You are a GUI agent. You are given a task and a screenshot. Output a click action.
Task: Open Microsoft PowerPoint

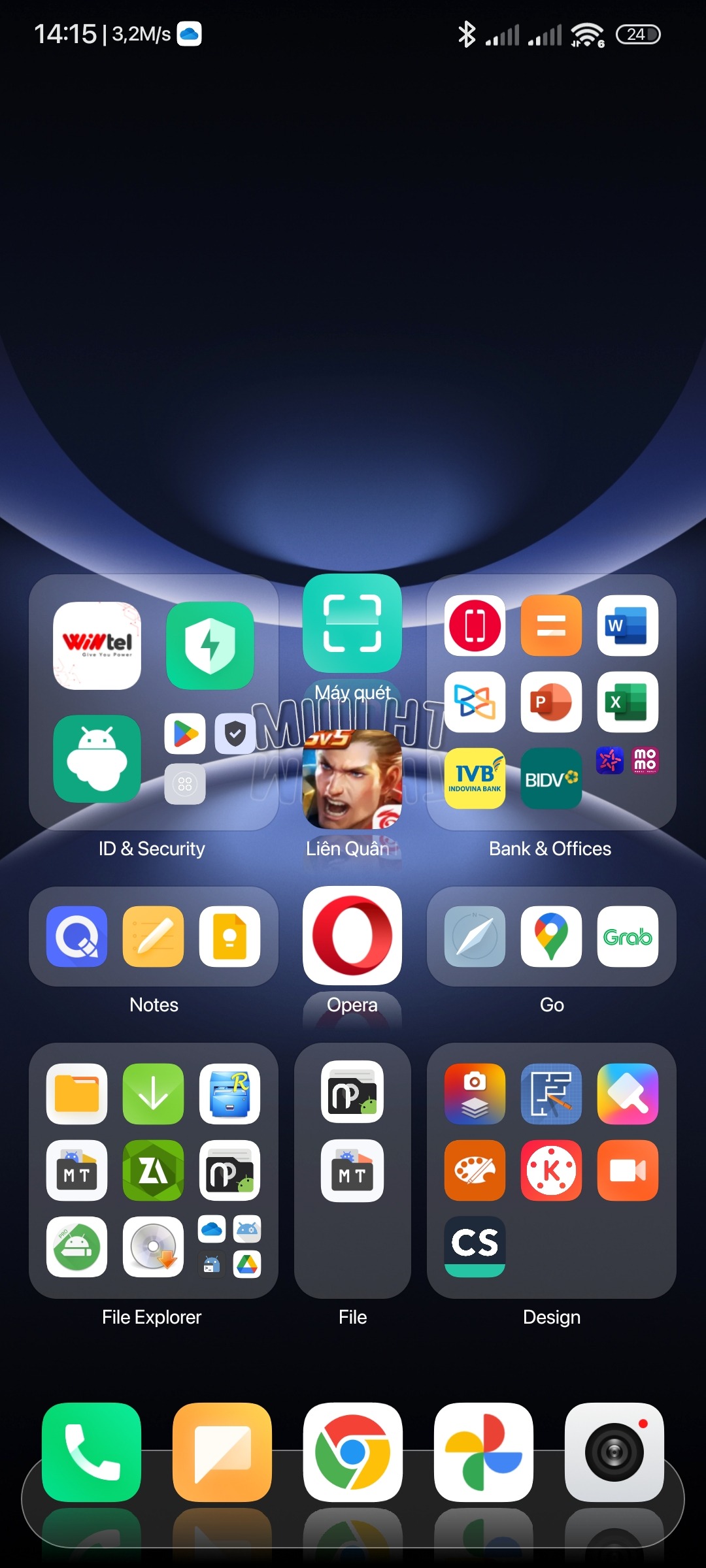[x=551, y=702]
